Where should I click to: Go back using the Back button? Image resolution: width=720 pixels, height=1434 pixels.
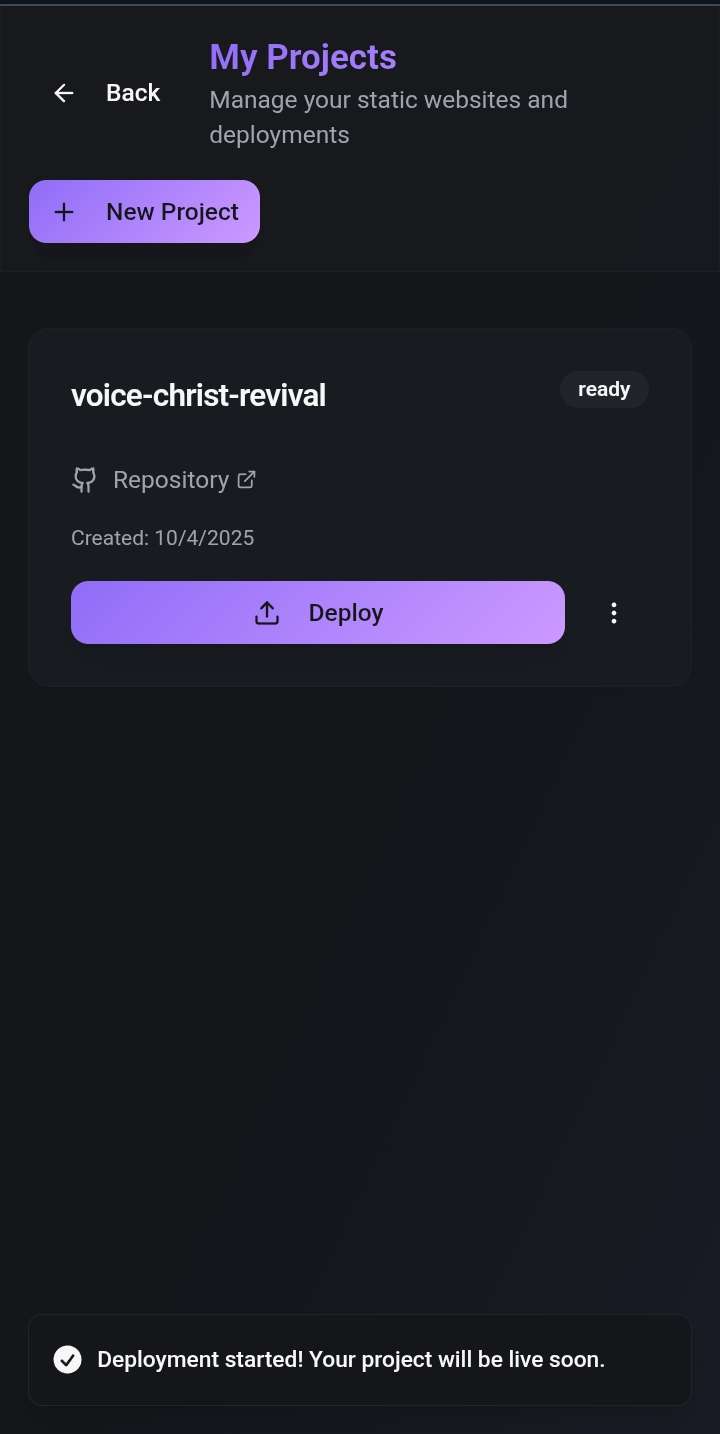click(107, 93)
